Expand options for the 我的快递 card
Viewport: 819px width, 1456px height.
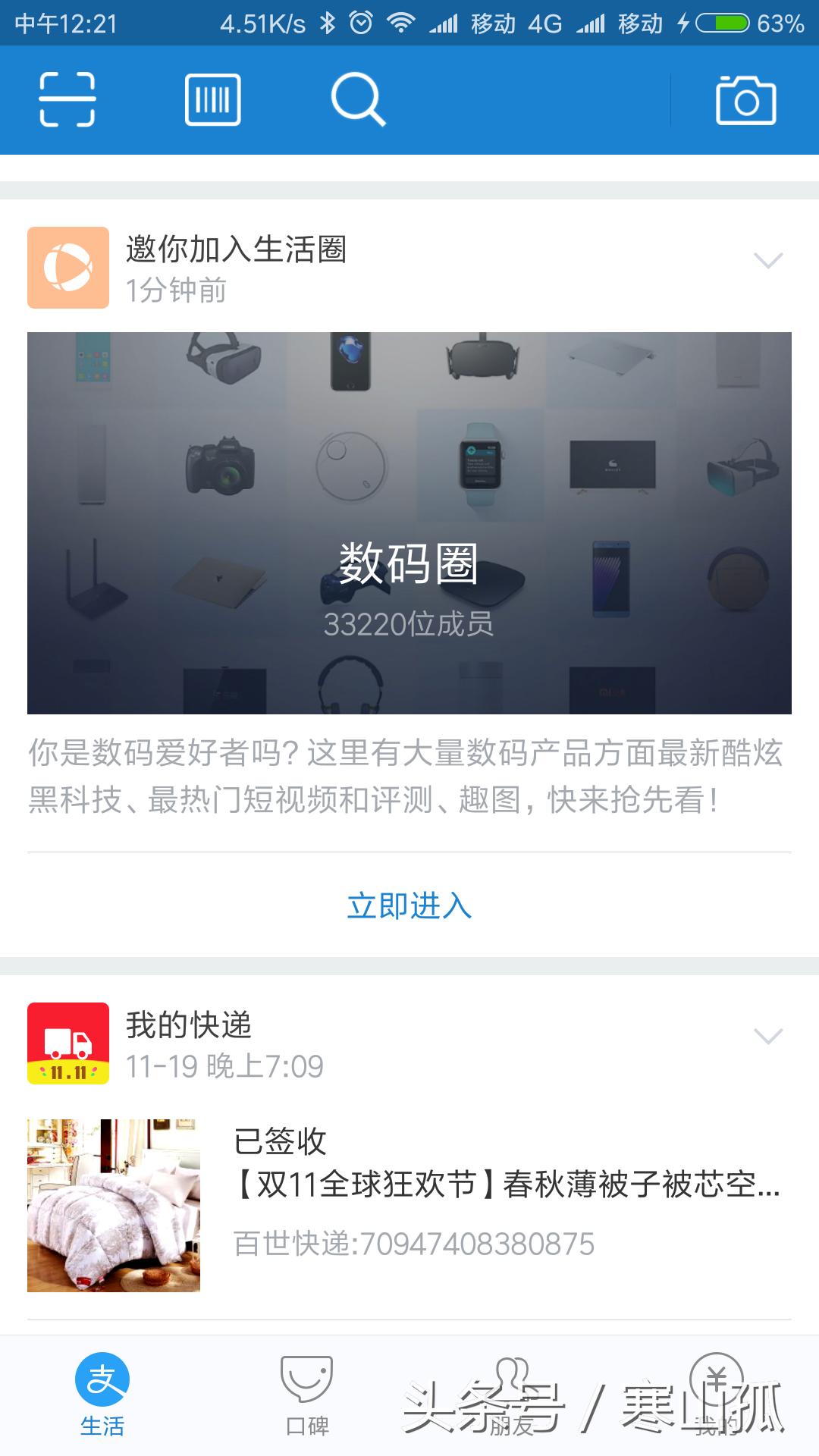[x=767, y=1037]
